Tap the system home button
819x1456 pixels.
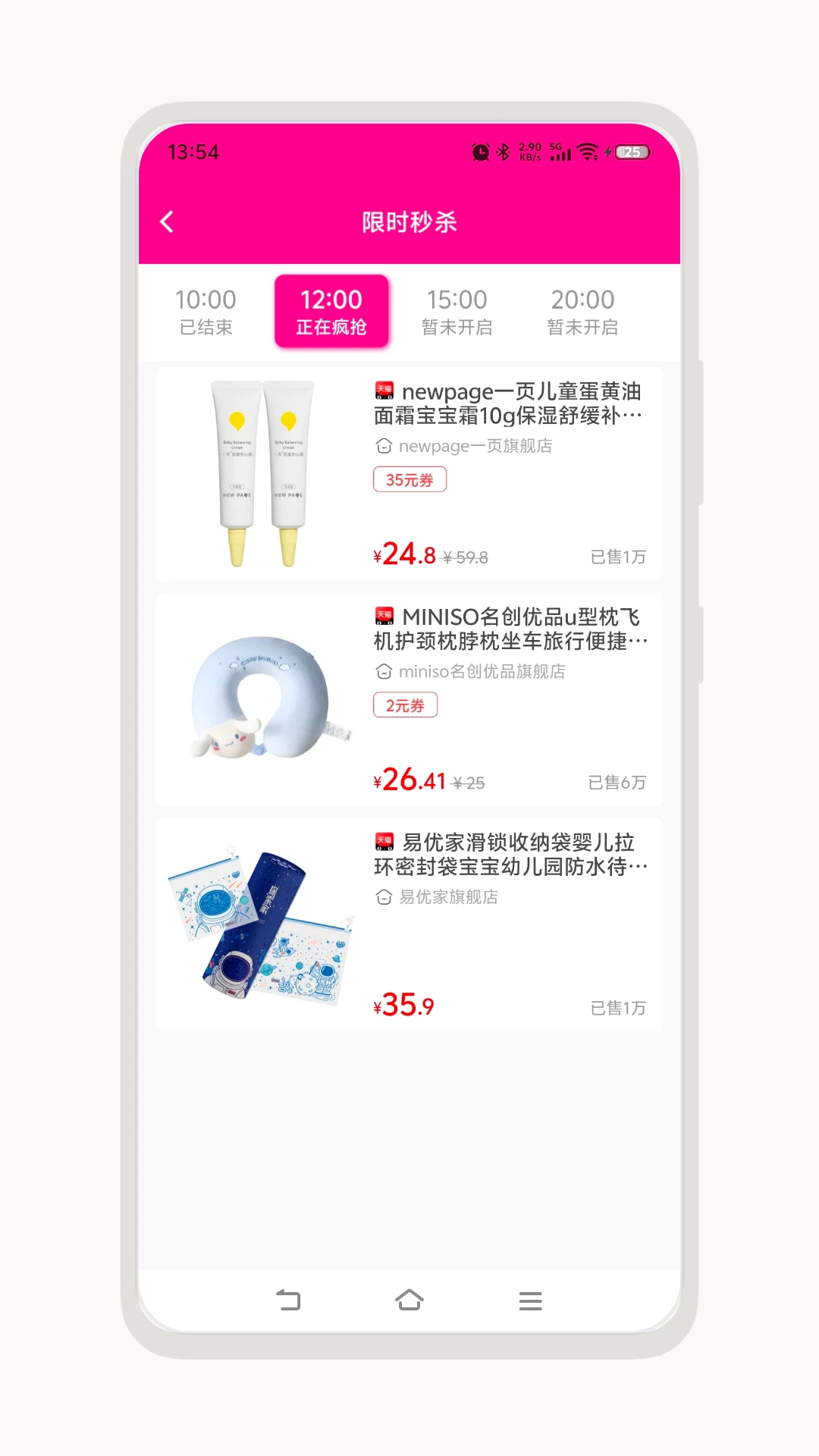409,1301
